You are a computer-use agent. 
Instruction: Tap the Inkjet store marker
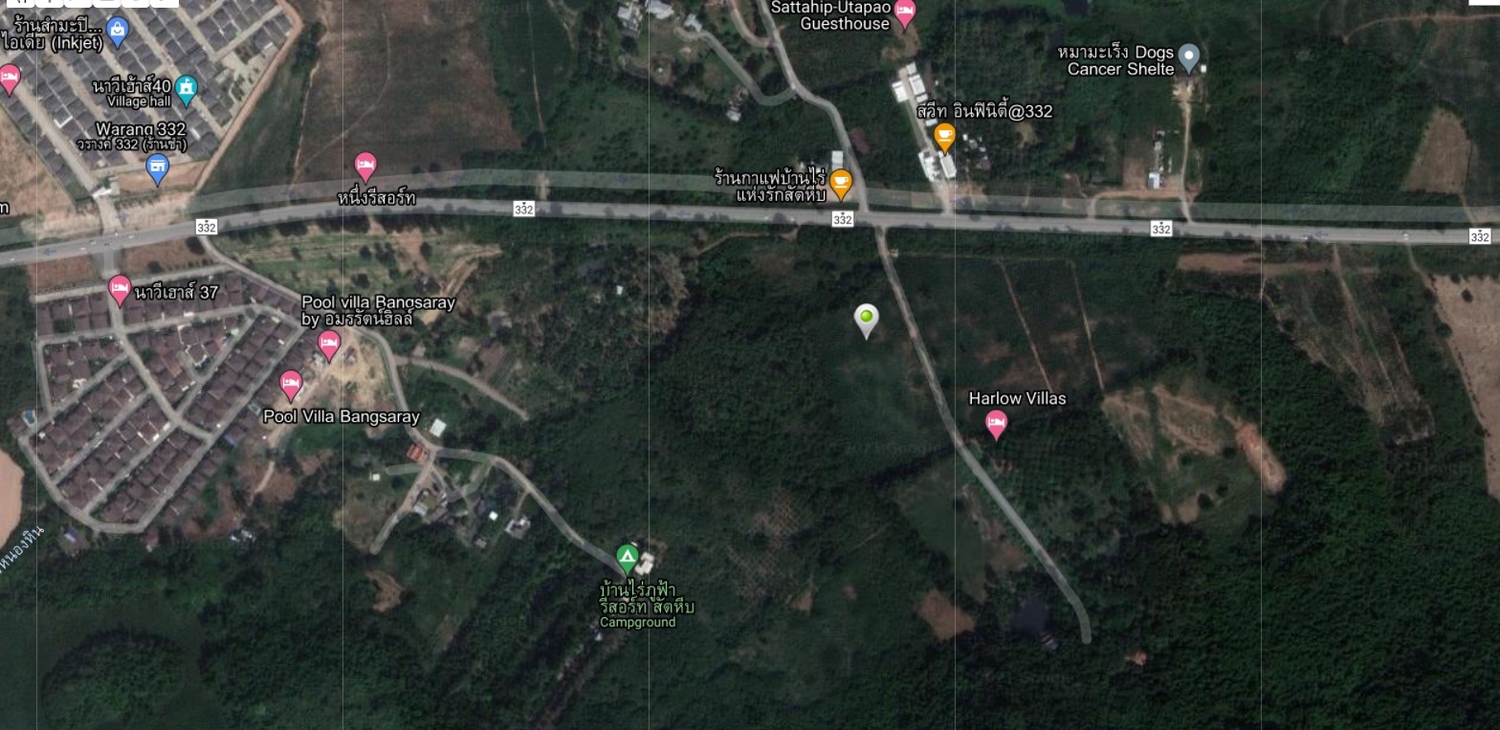point(118,30)
